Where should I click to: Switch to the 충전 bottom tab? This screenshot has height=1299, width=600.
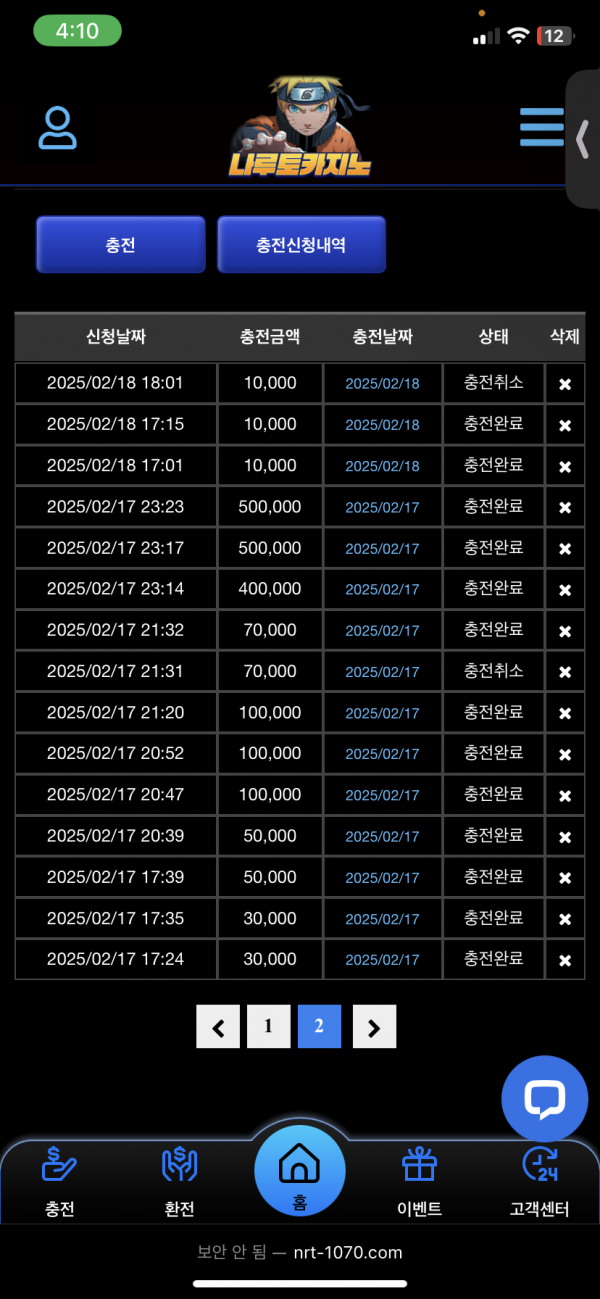pos(59,1182)
